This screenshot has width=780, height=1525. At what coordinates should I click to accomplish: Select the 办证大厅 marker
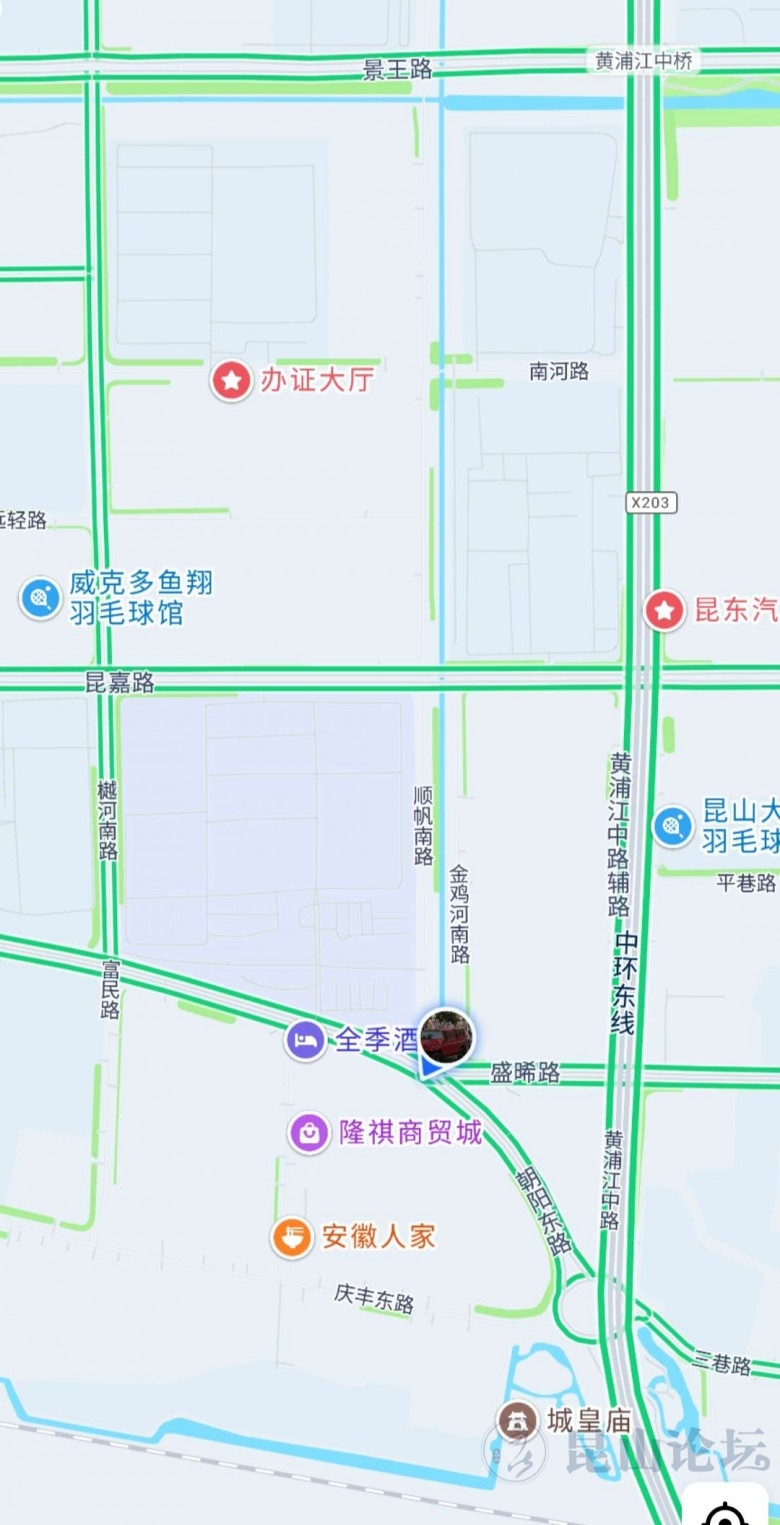click(231, 381)
